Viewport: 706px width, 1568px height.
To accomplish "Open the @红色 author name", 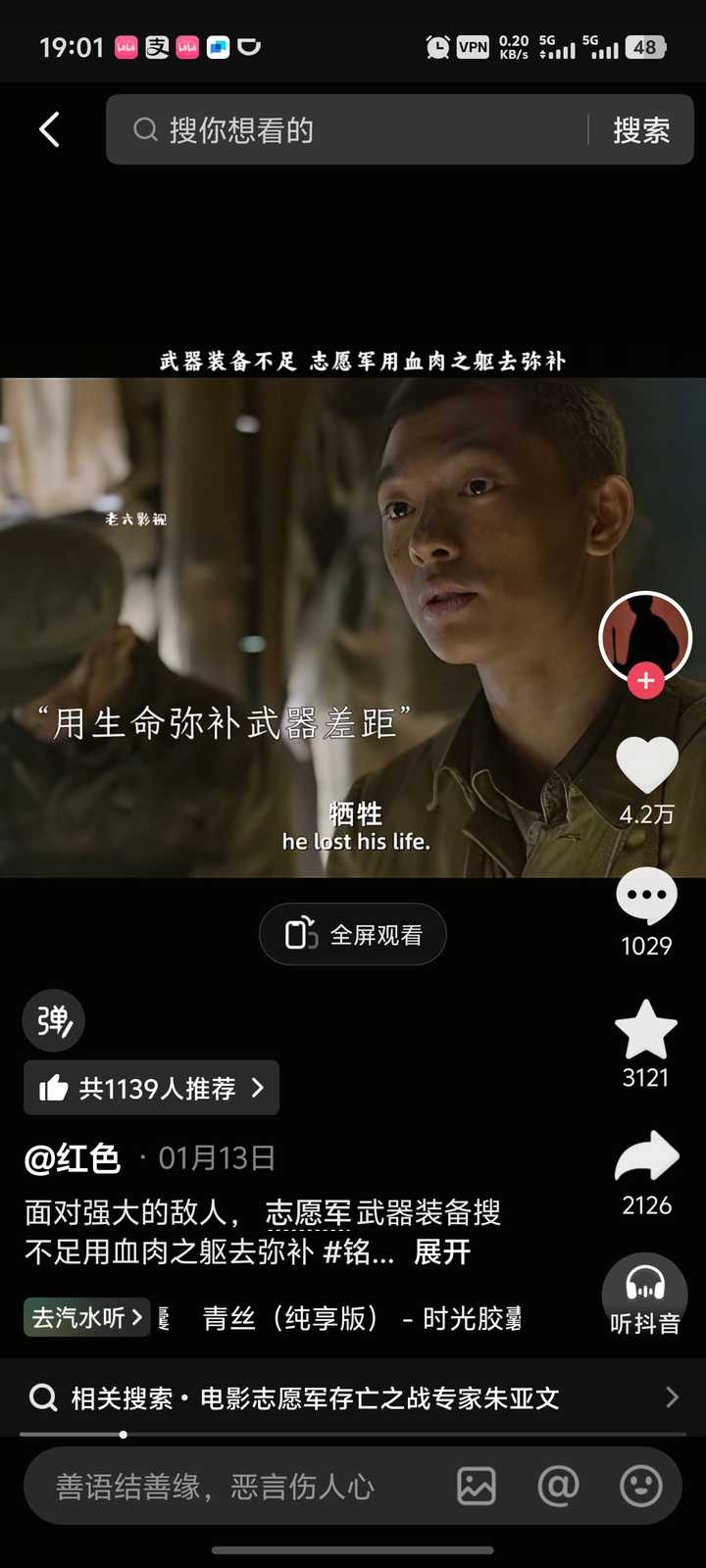I will click(x=73, y=1158).
